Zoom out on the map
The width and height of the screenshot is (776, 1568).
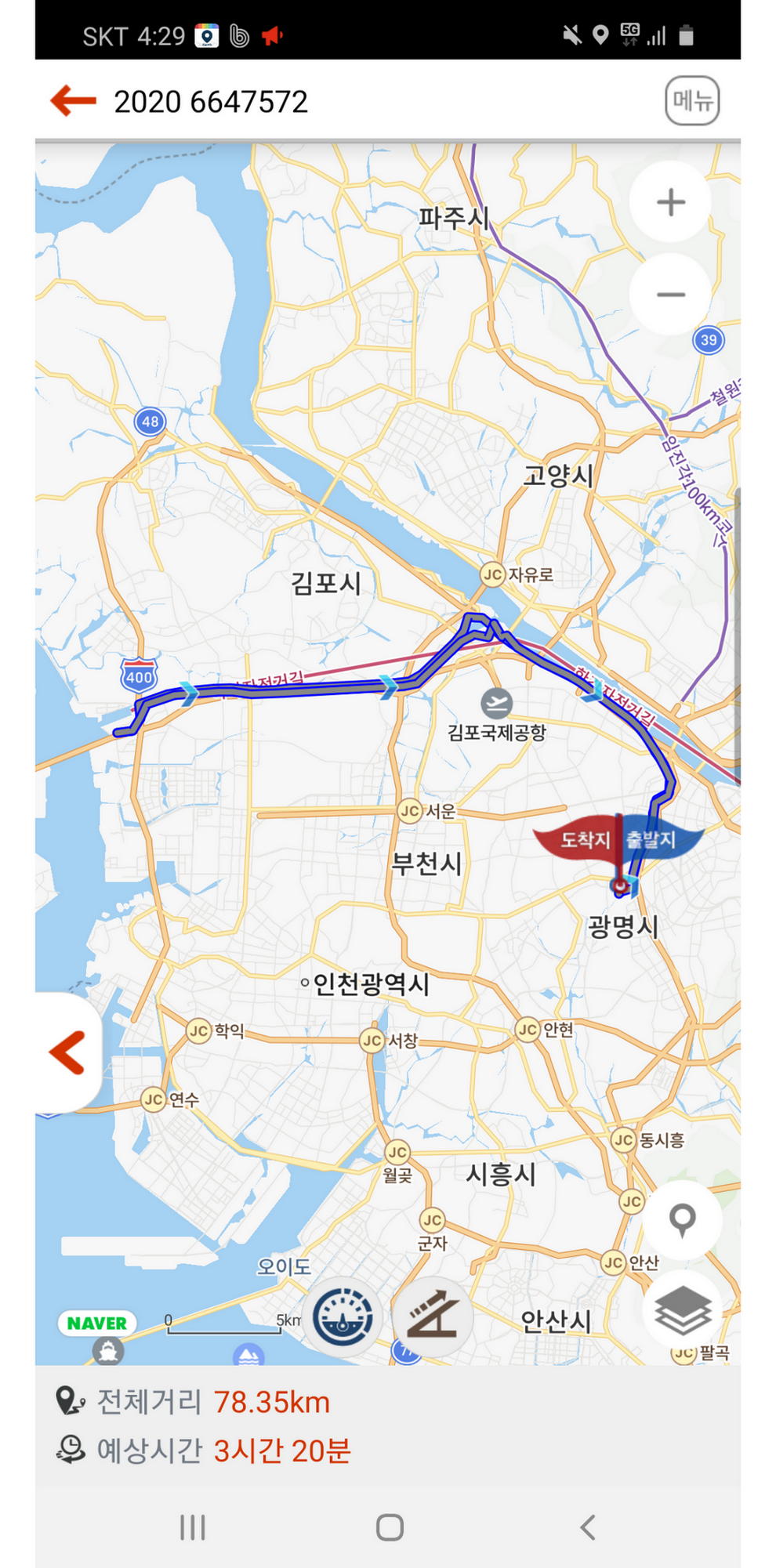(x=670, y=295)
